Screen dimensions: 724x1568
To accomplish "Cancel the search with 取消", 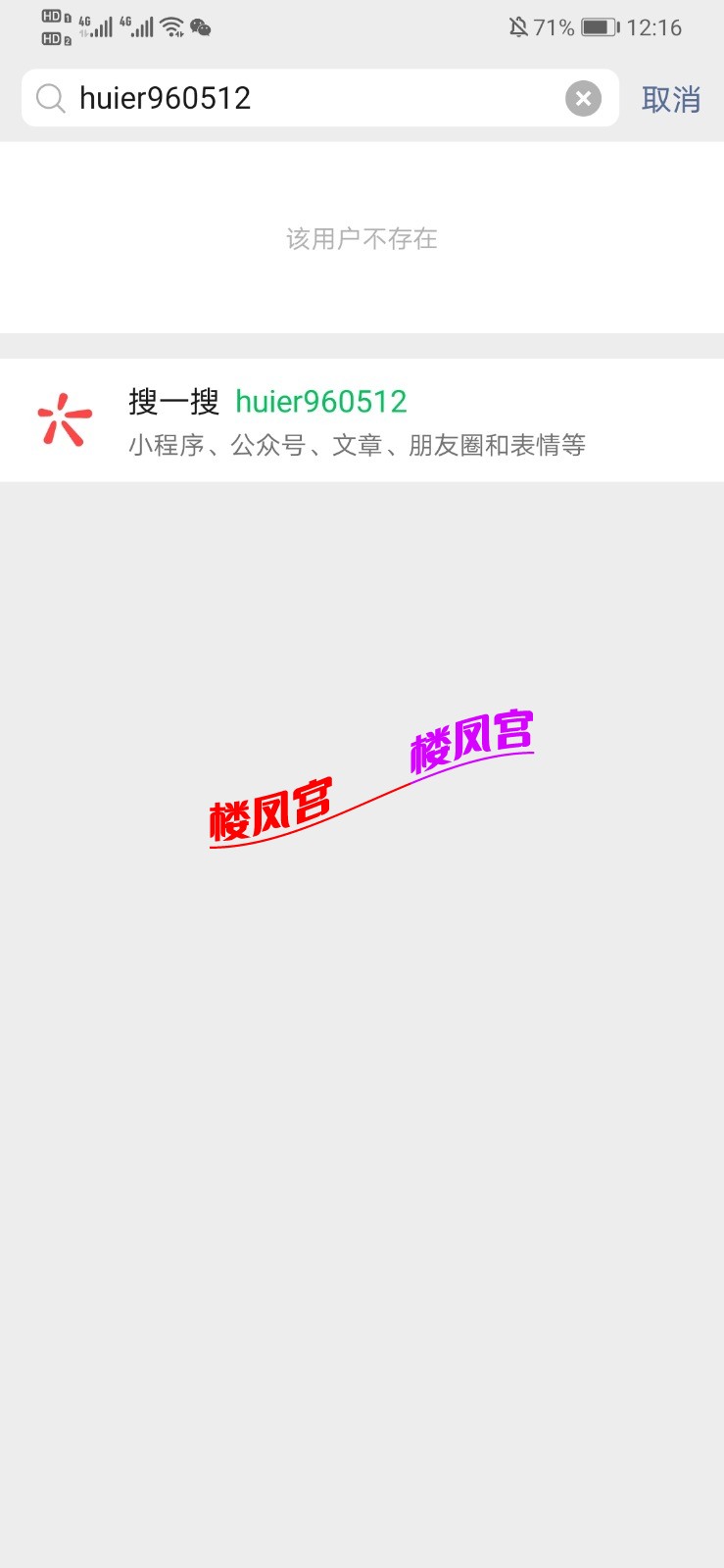I will click(x=670, y=99).
